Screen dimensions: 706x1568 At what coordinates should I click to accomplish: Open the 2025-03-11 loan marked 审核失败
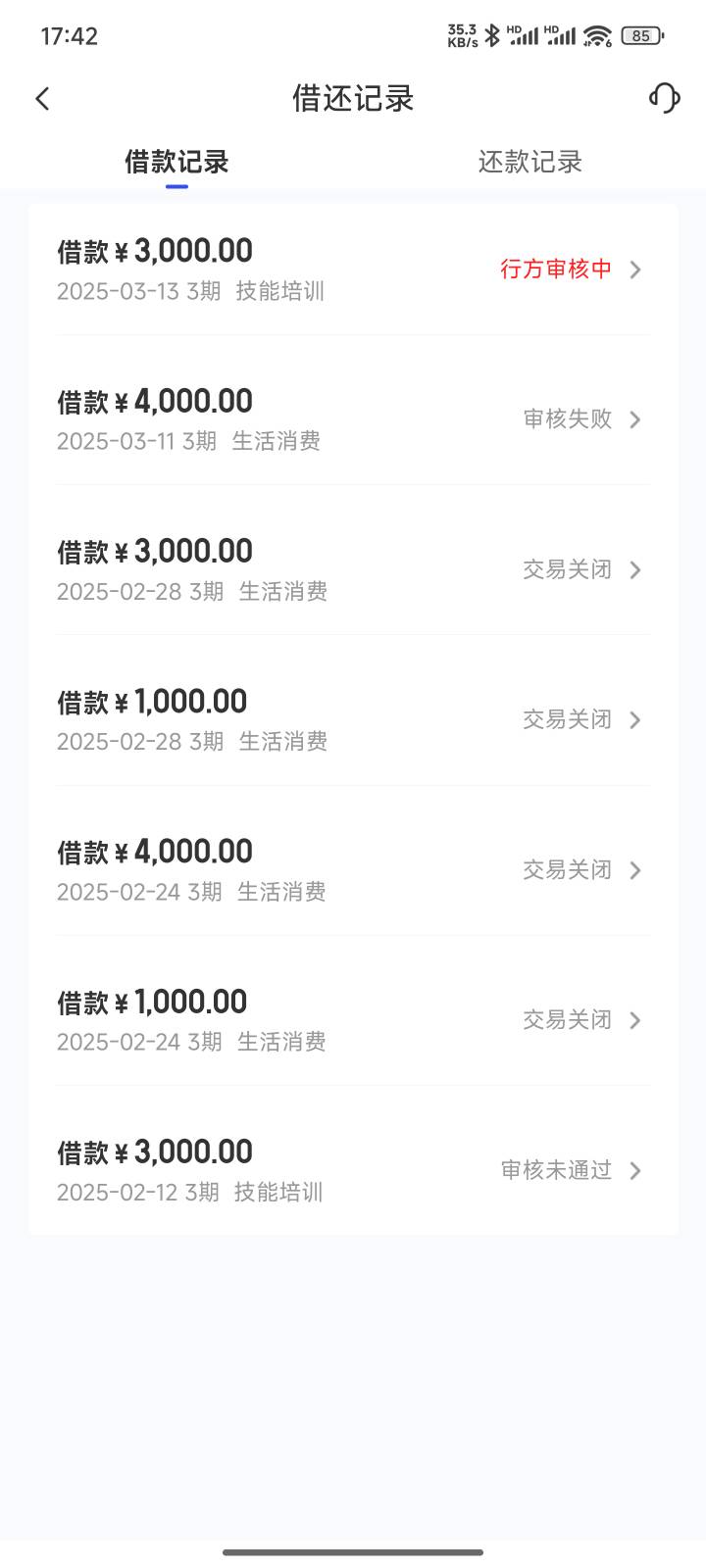pyautogui.click(x=353, y=419)
